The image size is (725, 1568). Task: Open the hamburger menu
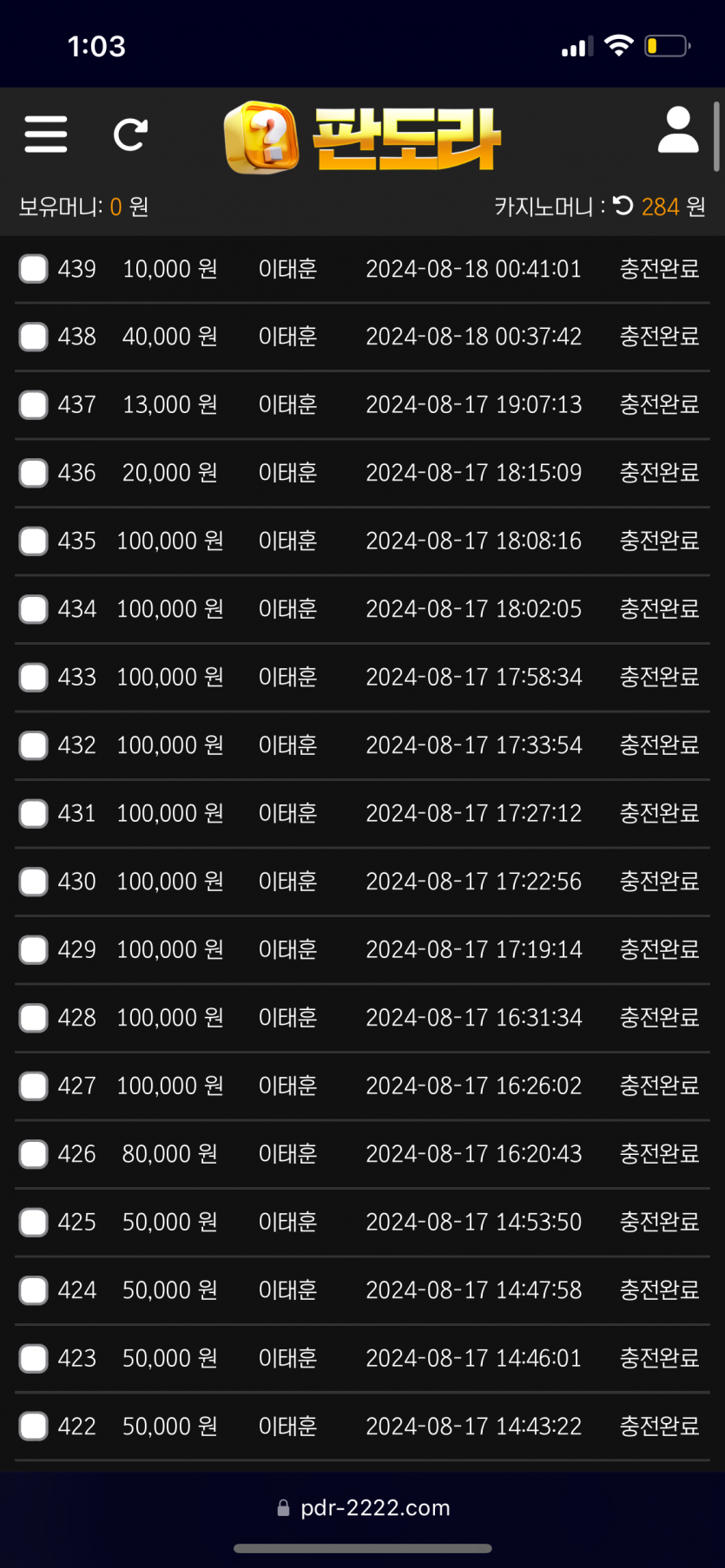point(46,134)
